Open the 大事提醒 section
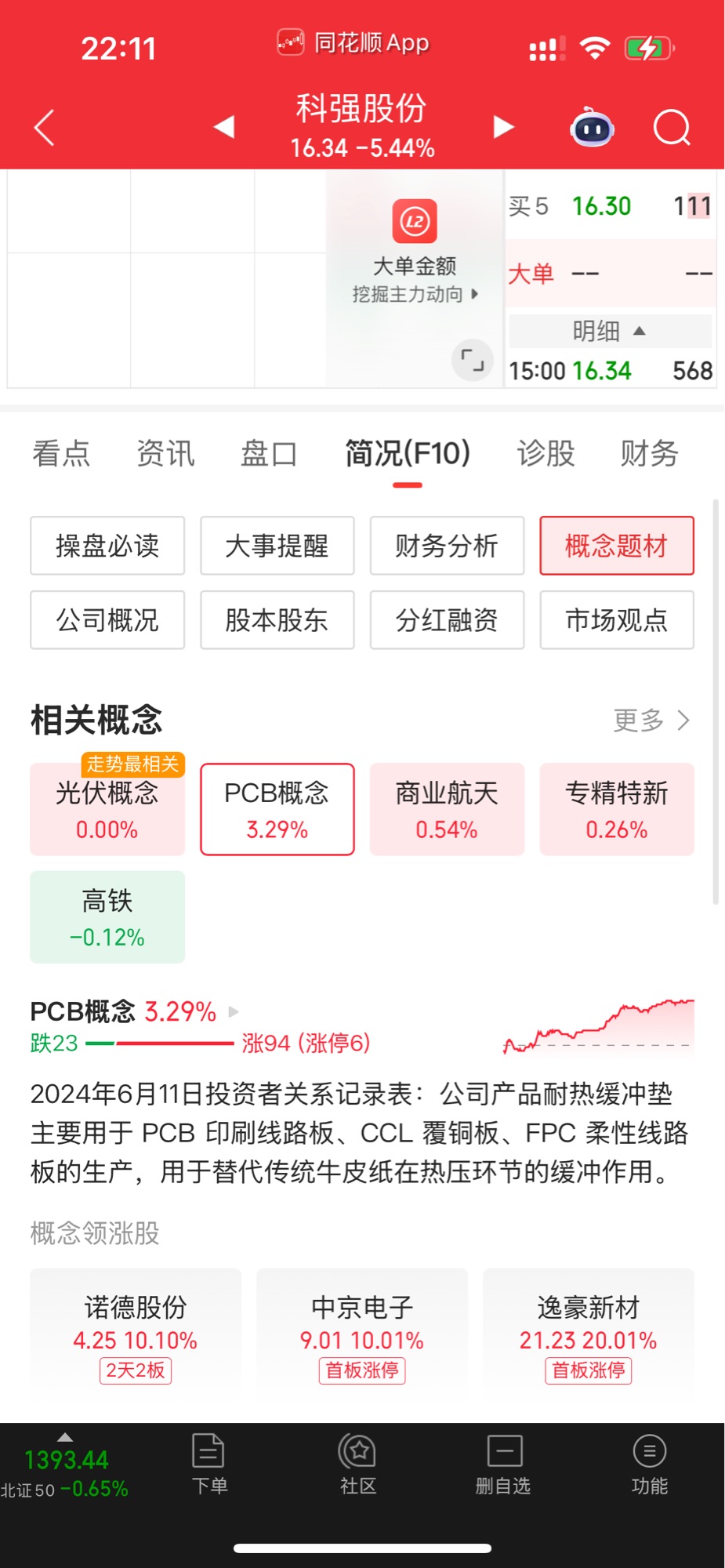The width and height of the screenshot is (725, 1568). click(x=277, y=546)
